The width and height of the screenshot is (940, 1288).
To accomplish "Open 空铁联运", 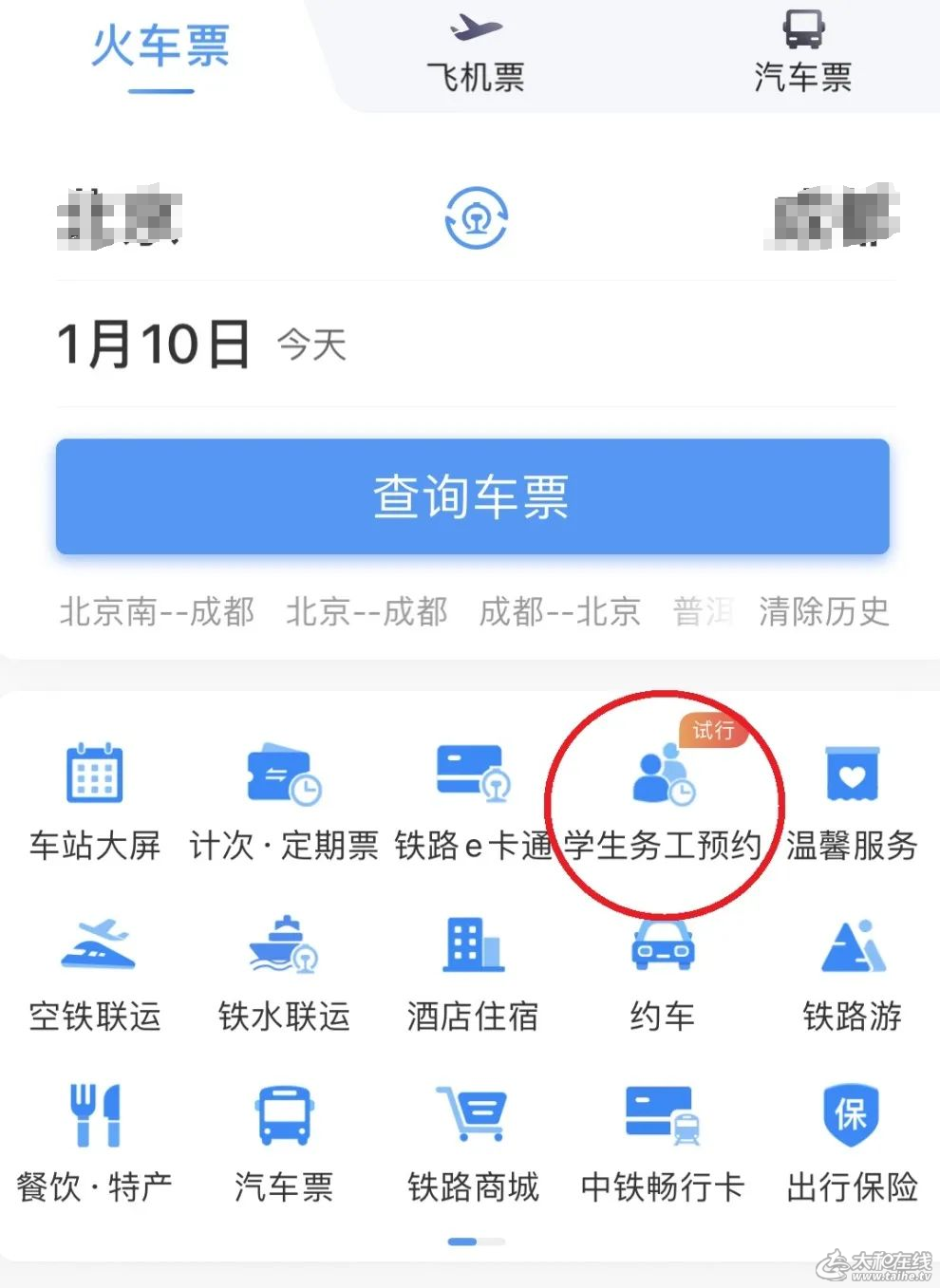I will point(94,973).
